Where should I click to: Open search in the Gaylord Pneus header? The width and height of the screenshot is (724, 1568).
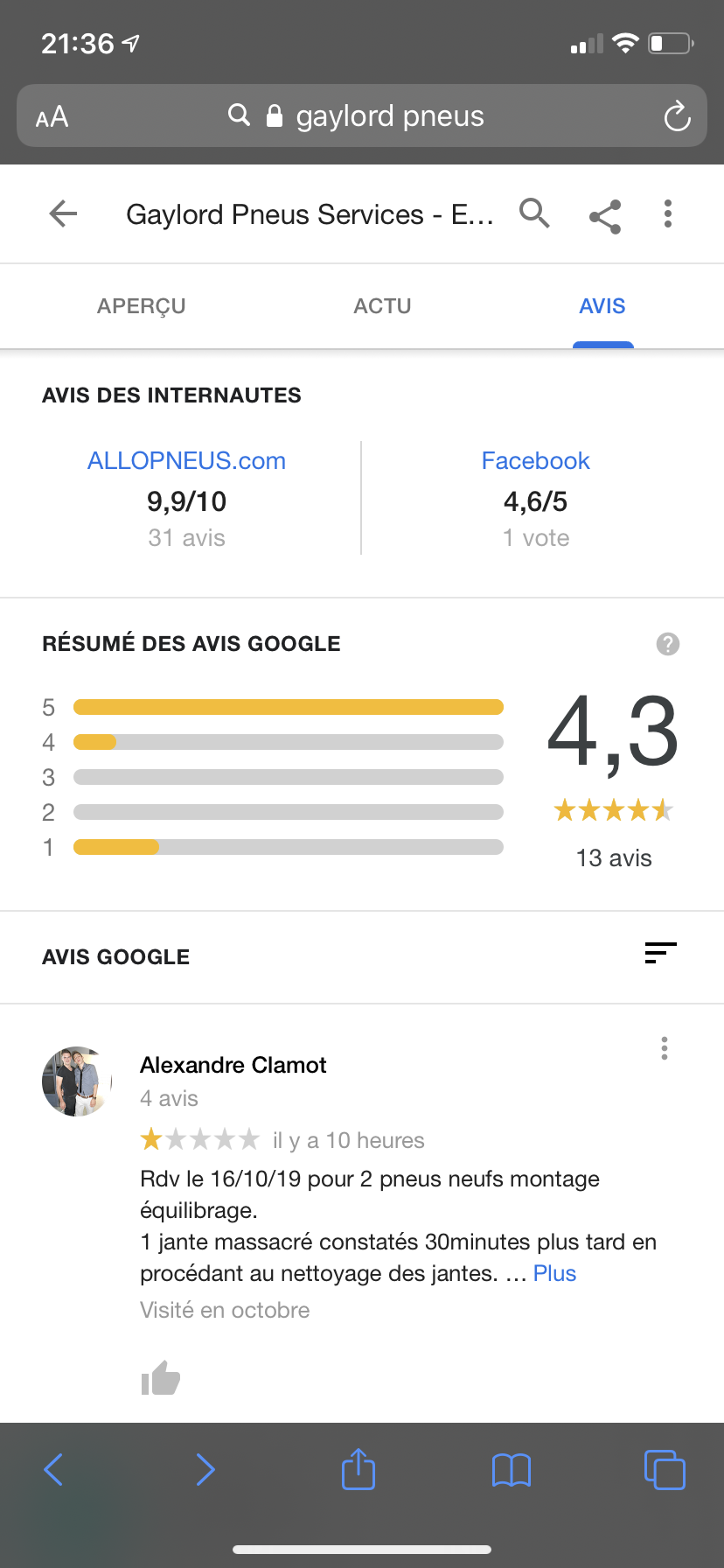coord(534,213)
